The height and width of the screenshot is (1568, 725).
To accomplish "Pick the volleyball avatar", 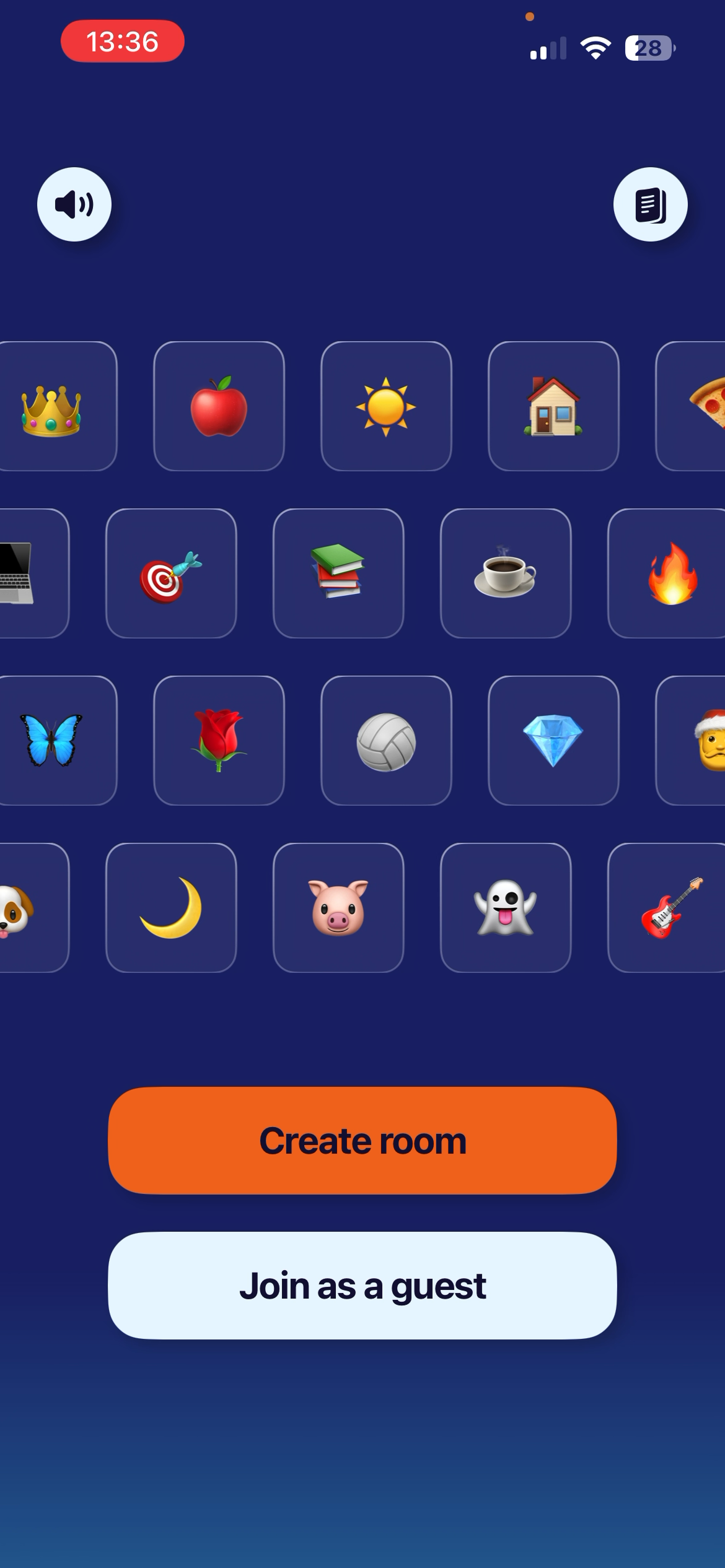I will click(386, 742).
